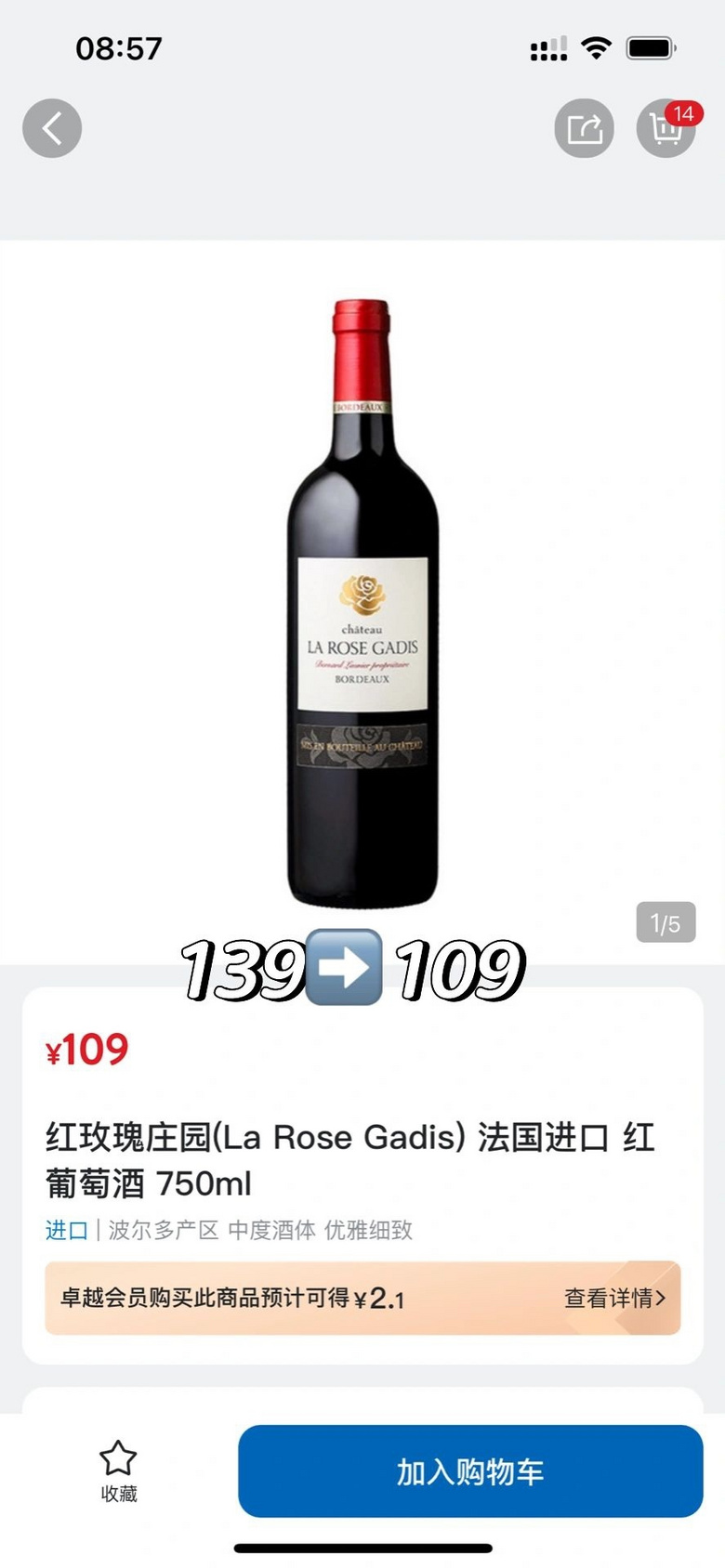Add product to 收藏 favorites
725x1568 pixels.
coord(118,1470)
